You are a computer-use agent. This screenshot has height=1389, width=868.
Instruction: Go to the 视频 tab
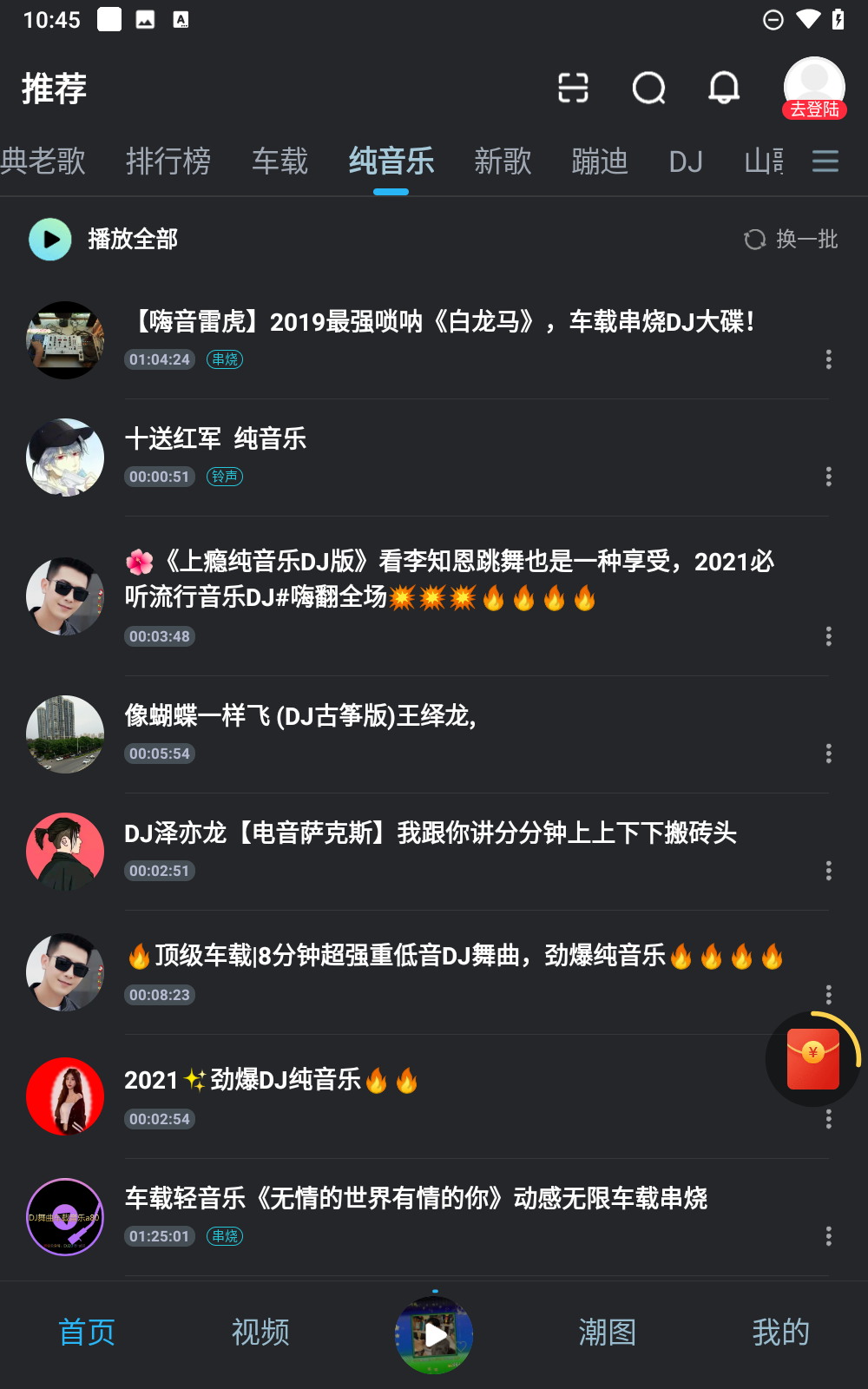260,1332
